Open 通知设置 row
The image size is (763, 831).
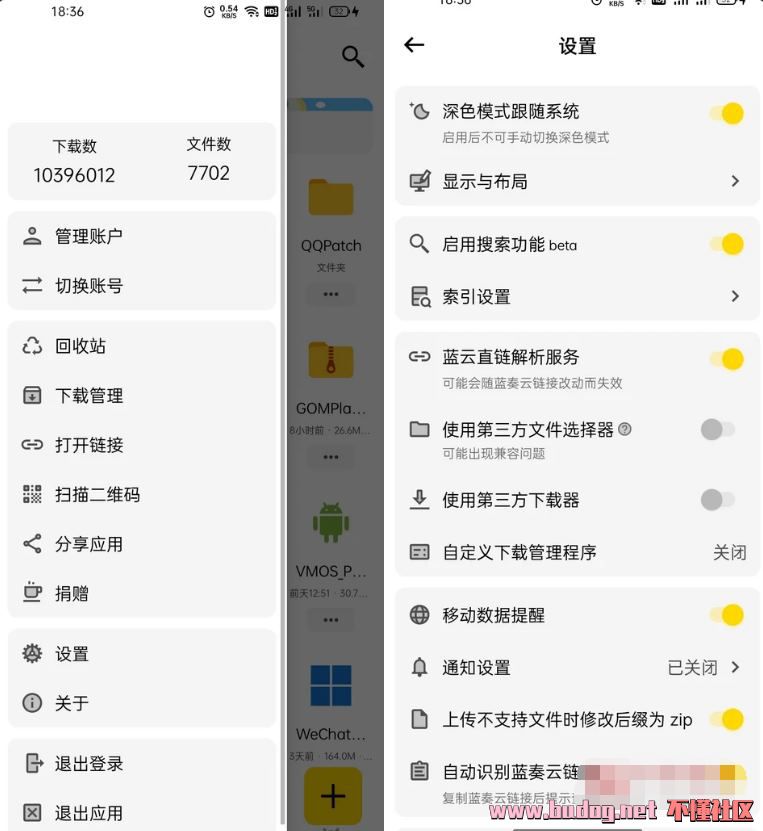coord(577,668)
